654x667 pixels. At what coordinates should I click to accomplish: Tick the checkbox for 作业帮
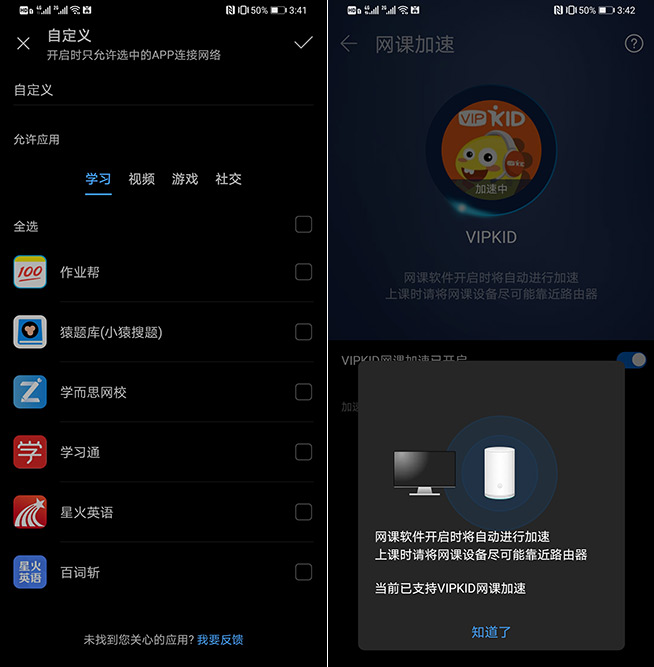click(x=303, y=272)
